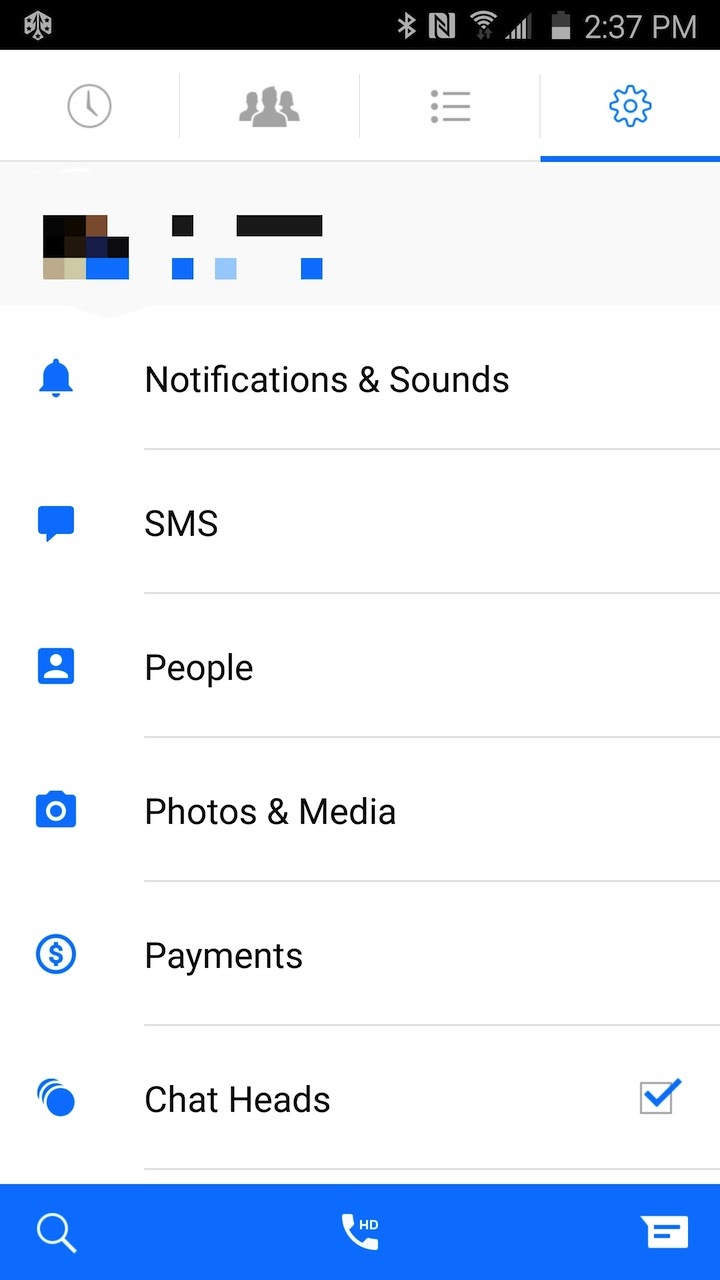This screenshot has height=1280, width=720.
Task: Compose a new message
Action: 664,1232
